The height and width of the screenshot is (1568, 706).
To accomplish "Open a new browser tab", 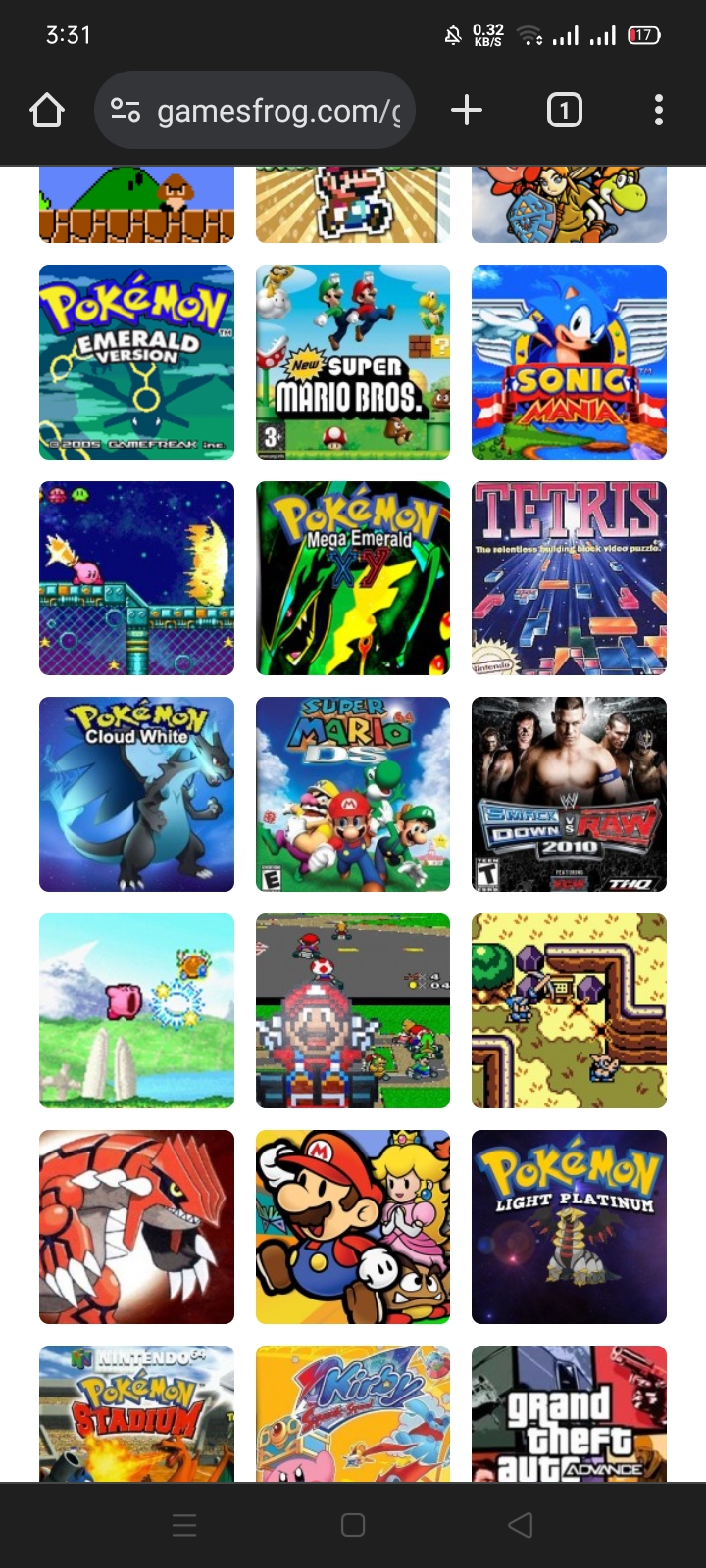I will pos(467,111).
